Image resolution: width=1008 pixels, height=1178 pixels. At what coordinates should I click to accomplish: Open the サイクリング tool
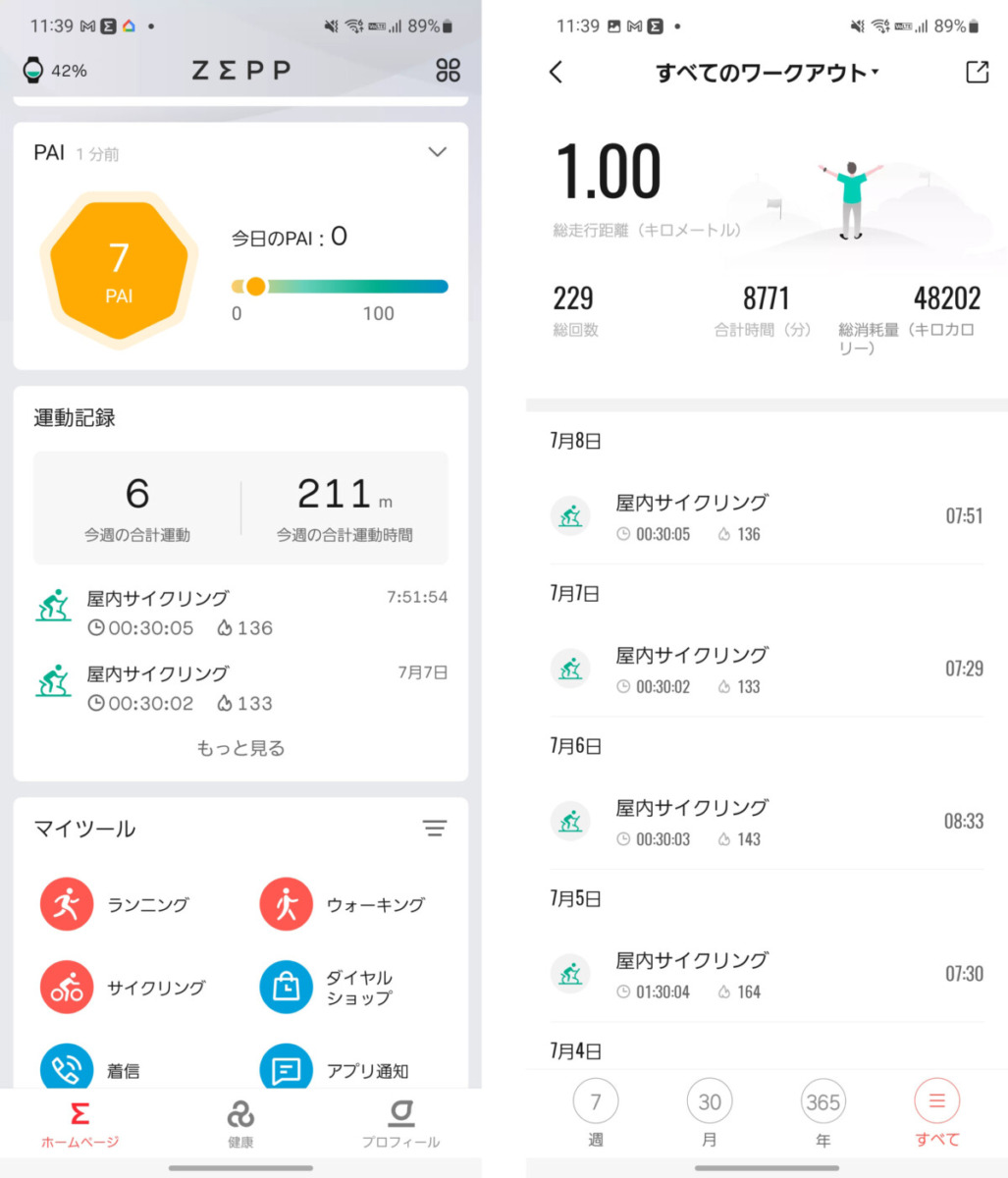[67, 988]
